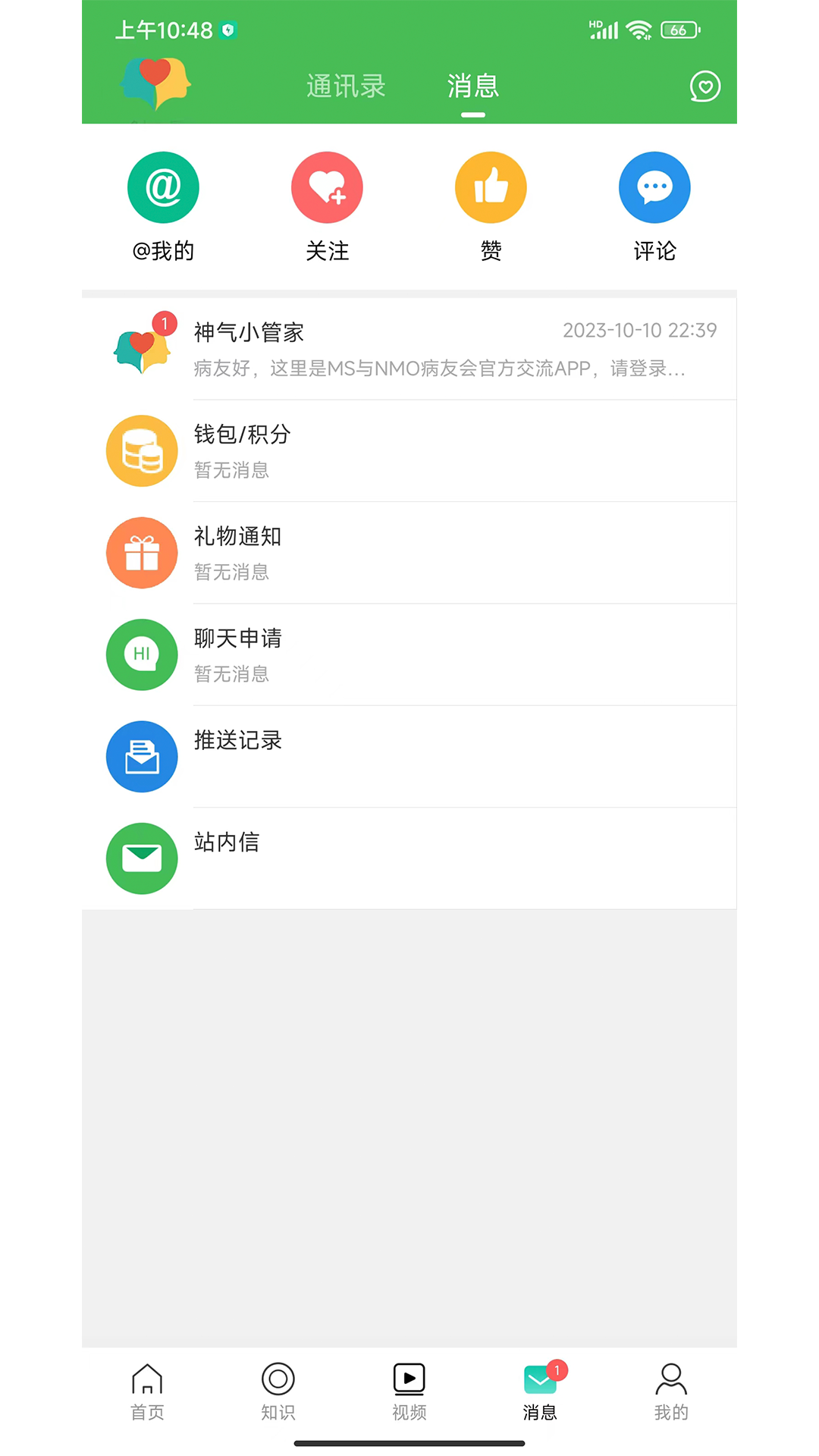Click the heart chat icon top right
This screenshot has height=1456, width=819.
click(x=704, y=86)
